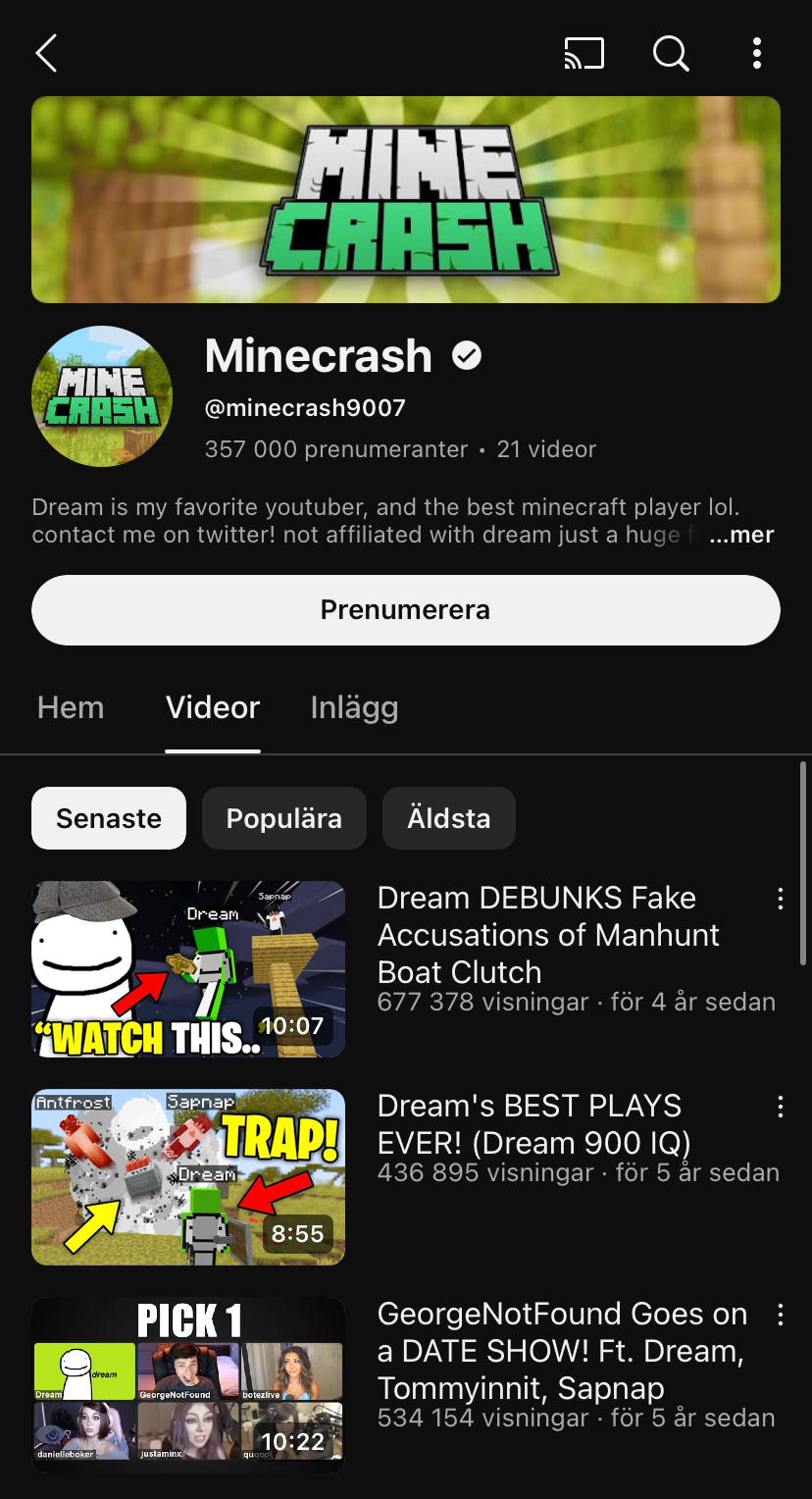812x1499 pixels.
Task: Open the cast to device icon
Action: tap(584, 53)
